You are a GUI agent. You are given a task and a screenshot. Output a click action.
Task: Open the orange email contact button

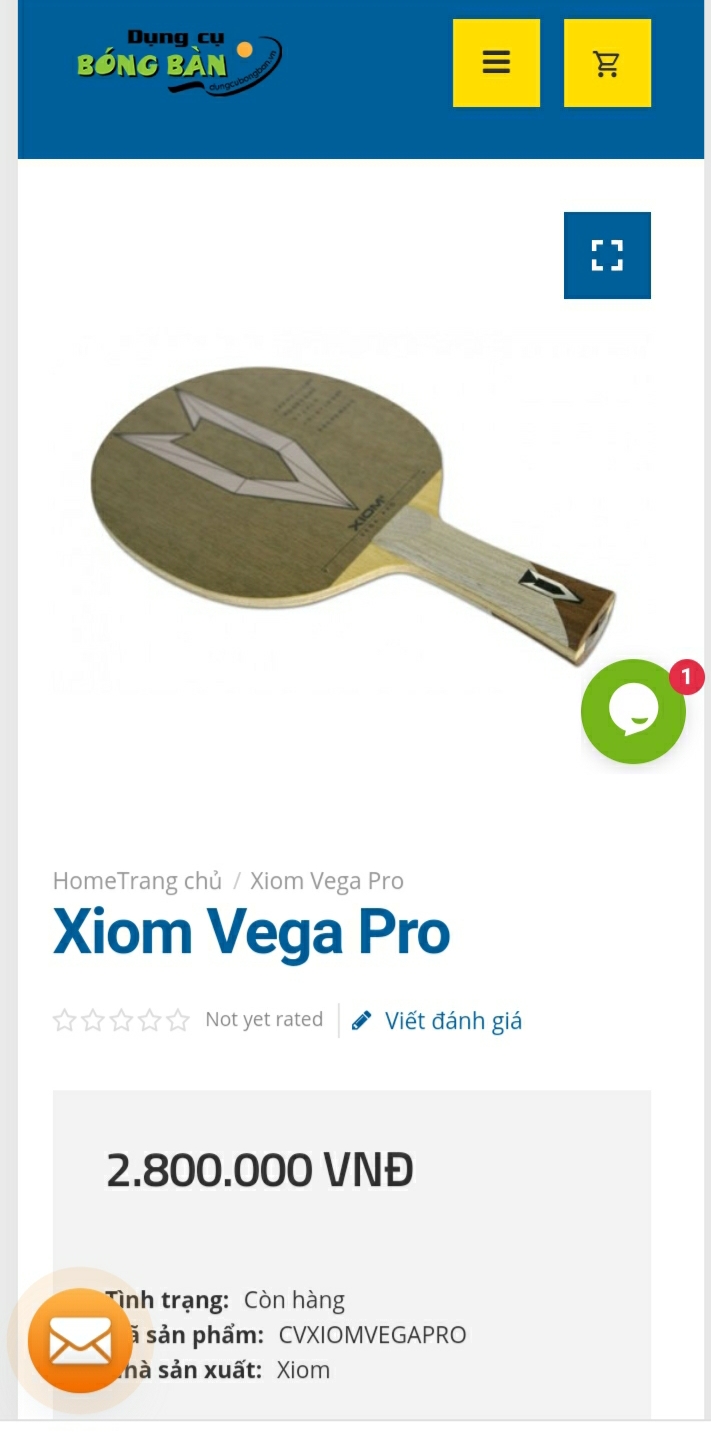(x=80, y=1341)
